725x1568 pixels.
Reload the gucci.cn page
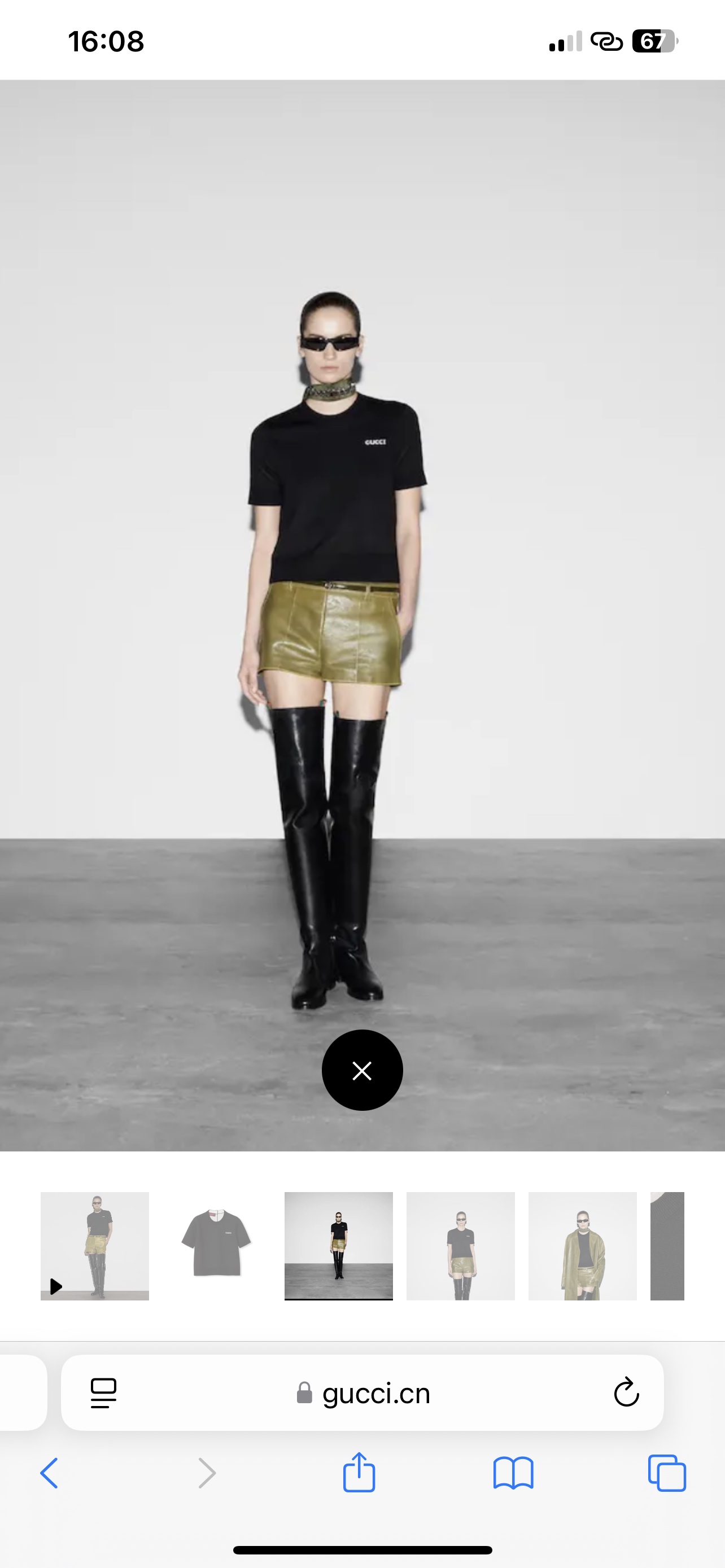tap(626, 1392)
